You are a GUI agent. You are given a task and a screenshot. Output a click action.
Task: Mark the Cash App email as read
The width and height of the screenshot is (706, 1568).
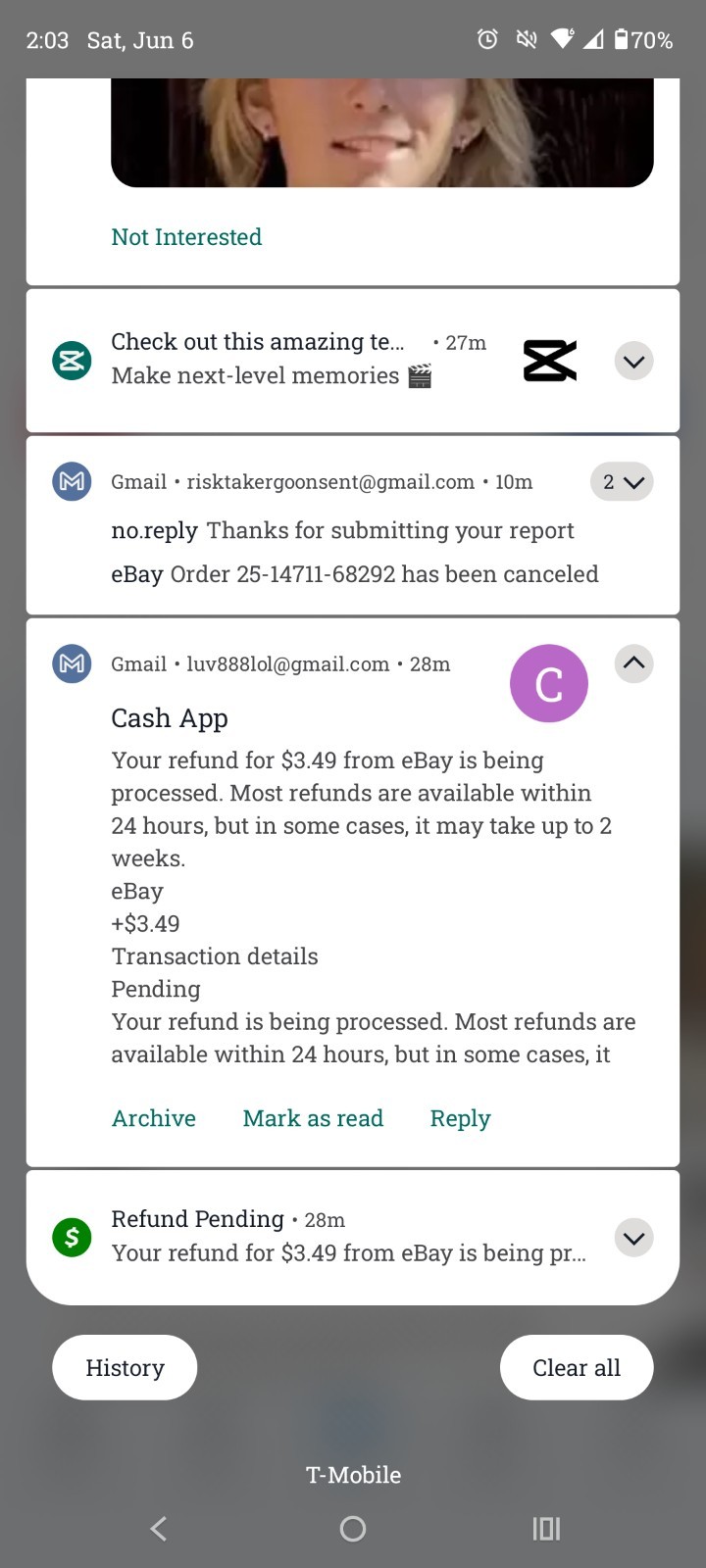pos(313,1118)
